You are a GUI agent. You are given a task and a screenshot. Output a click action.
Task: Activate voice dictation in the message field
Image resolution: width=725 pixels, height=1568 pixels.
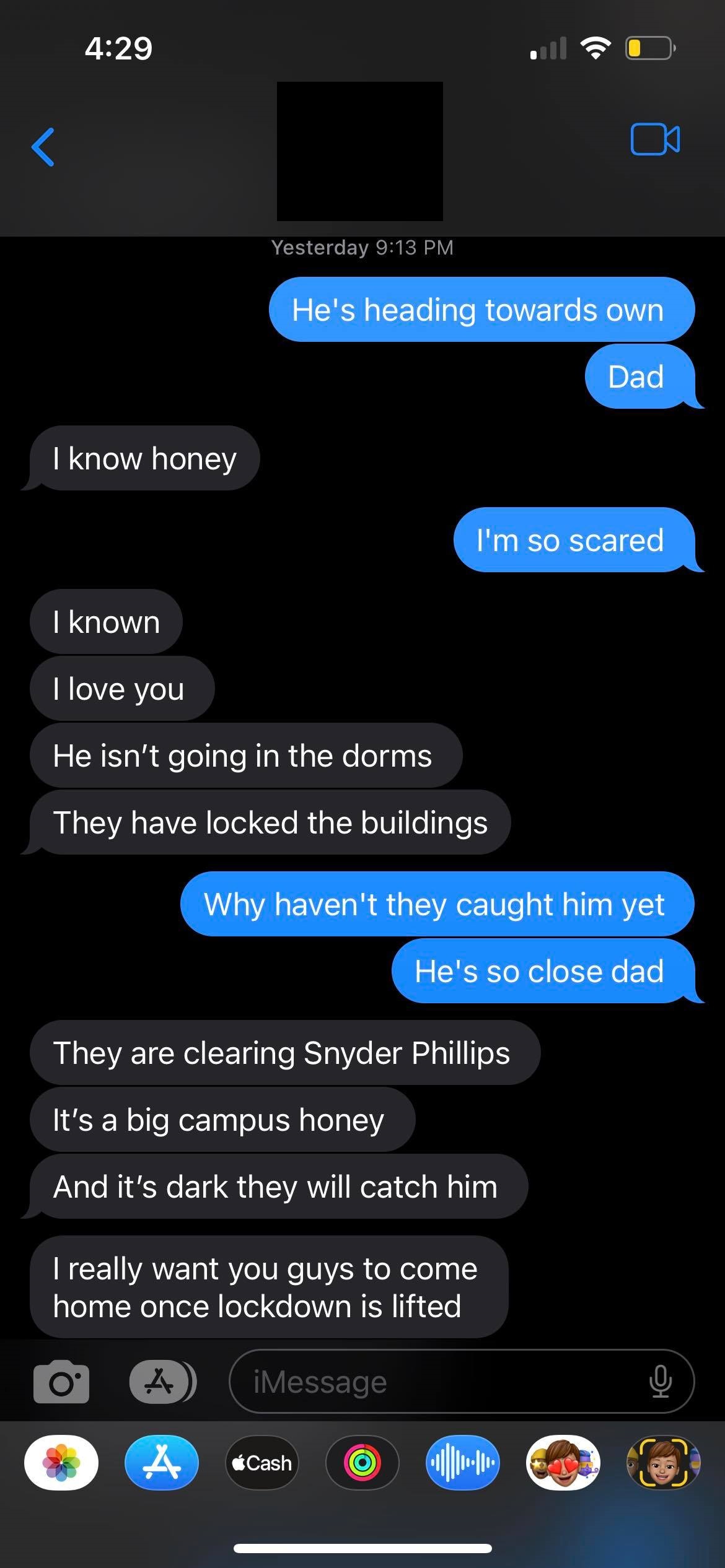coord(661,1382)
